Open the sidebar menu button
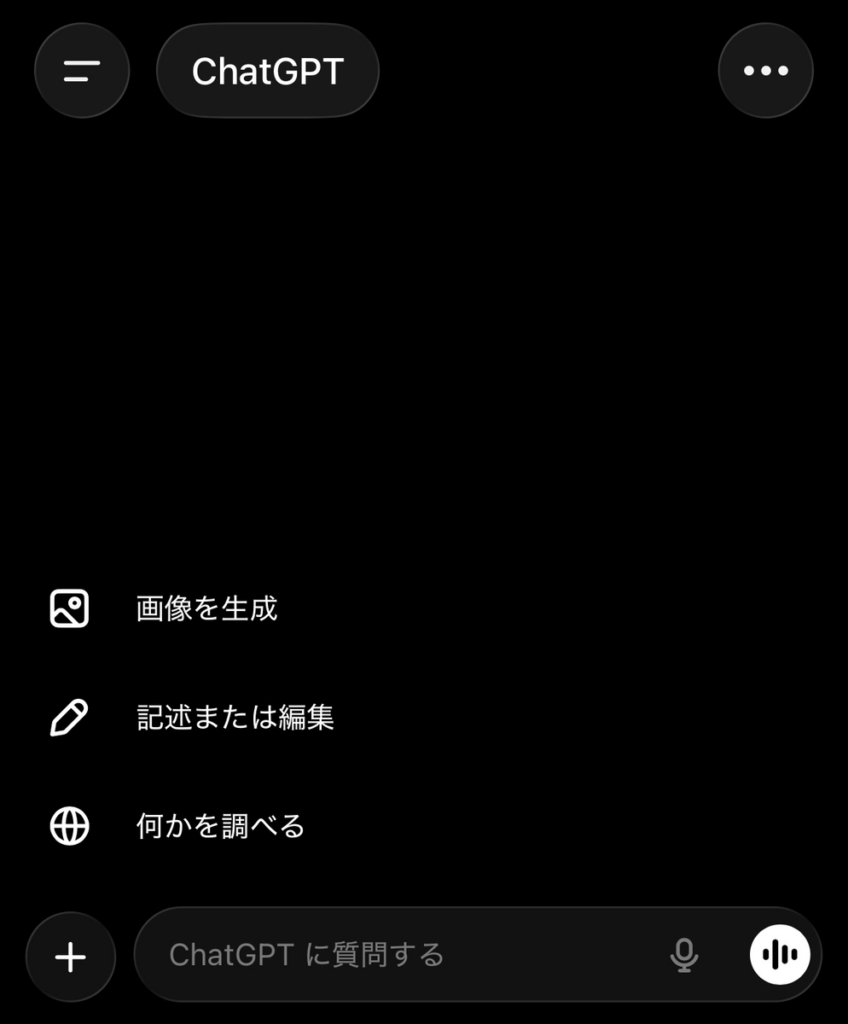 tap(82, 71)
